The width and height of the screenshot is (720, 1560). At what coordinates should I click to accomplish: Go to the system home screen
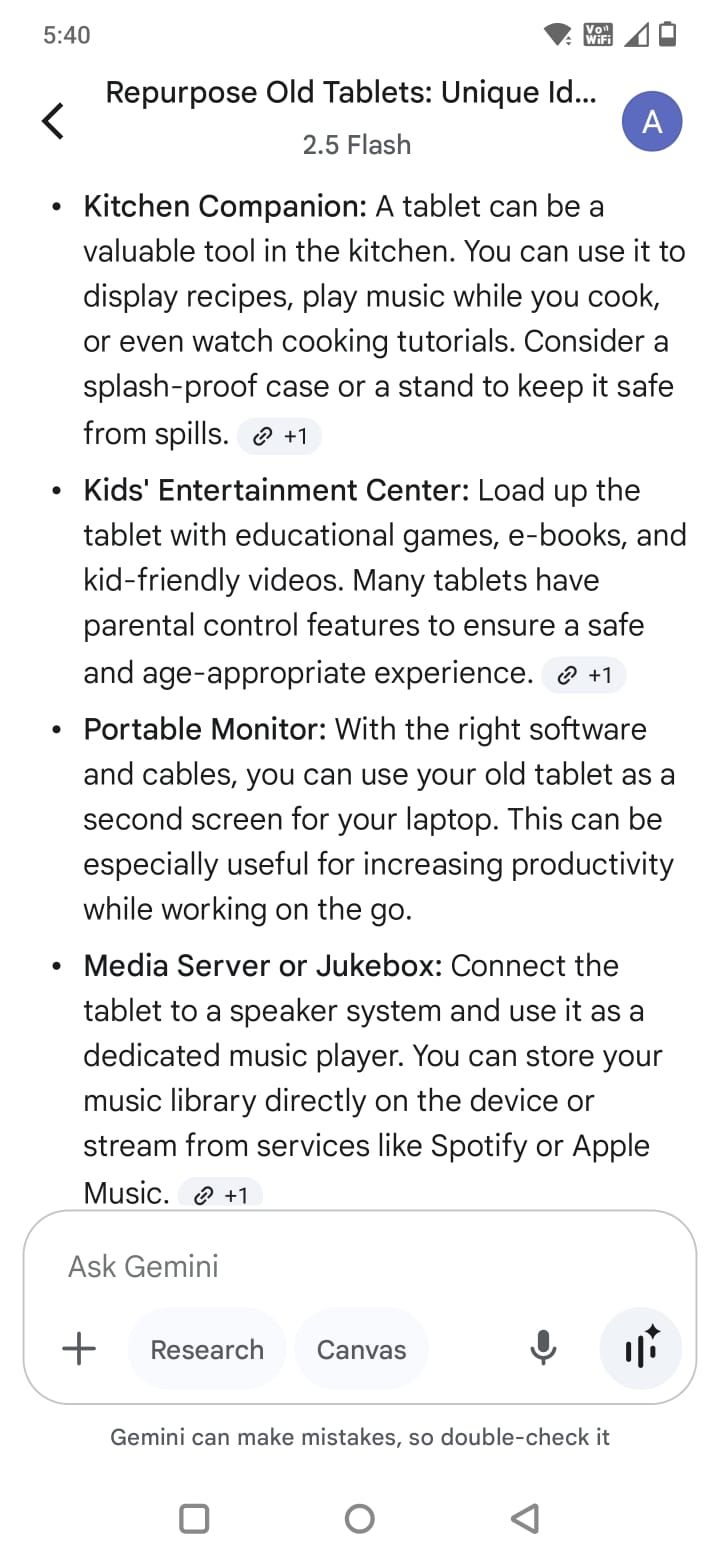point(359,1518)
